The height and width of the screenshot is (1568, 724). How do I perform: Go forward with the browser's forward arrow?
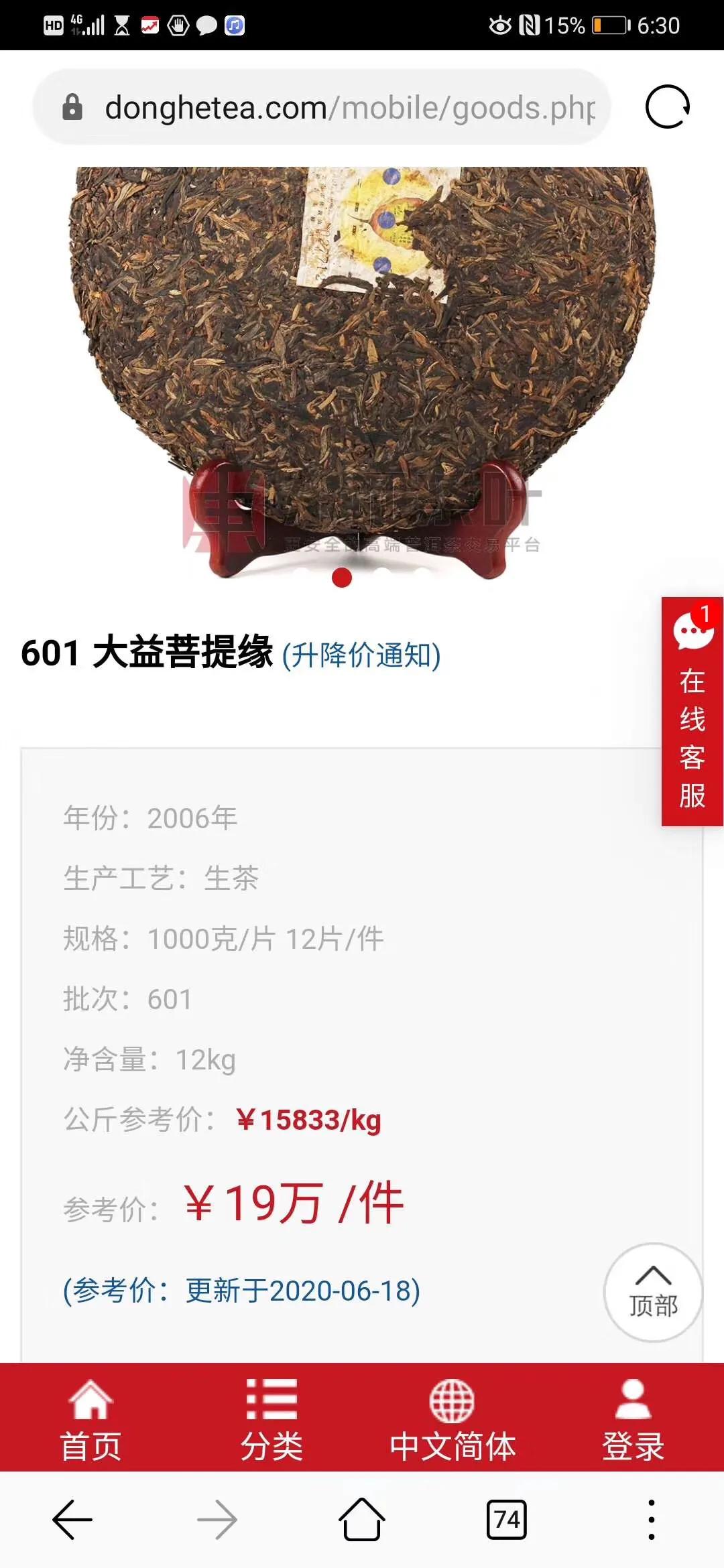(217, 1520)
